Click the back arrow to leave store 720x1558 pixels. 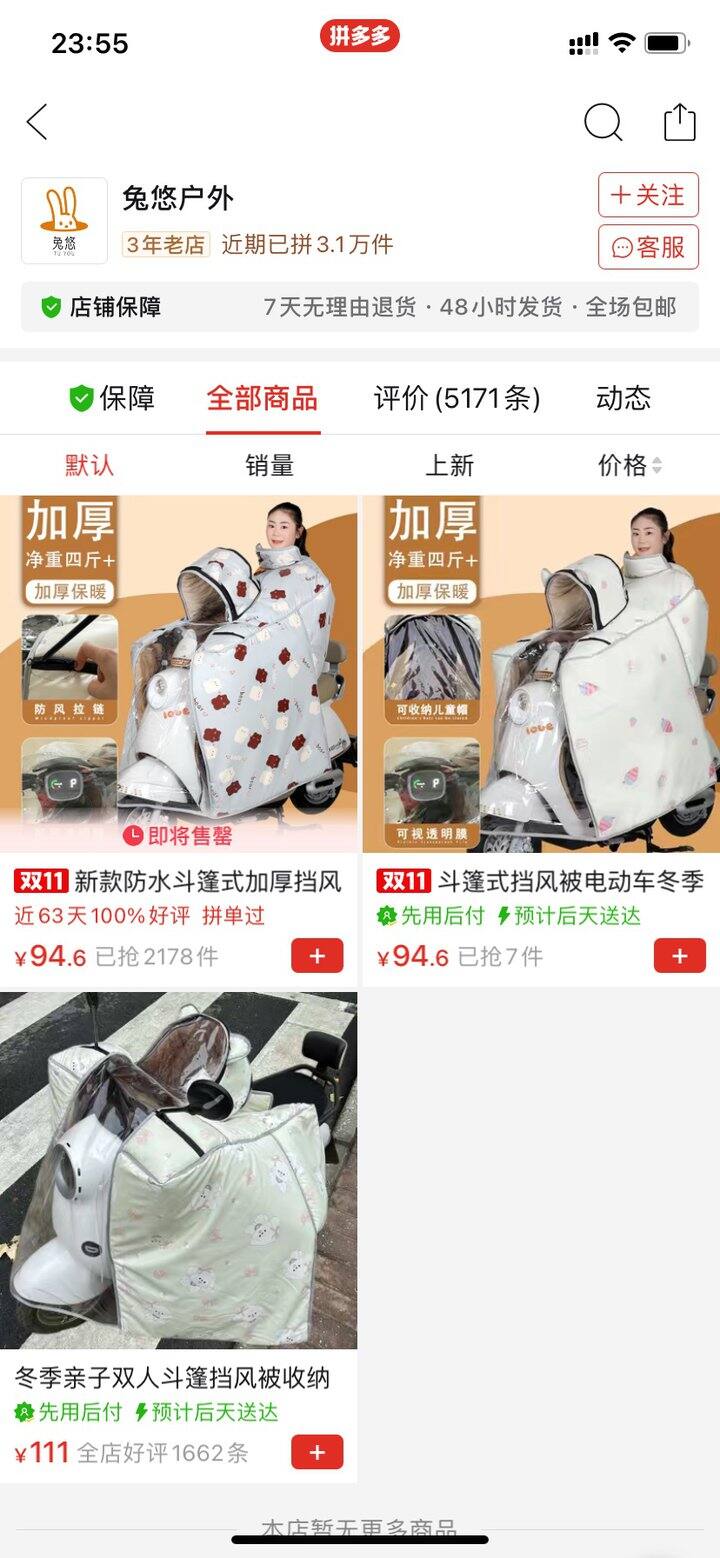tap(36, 120)
